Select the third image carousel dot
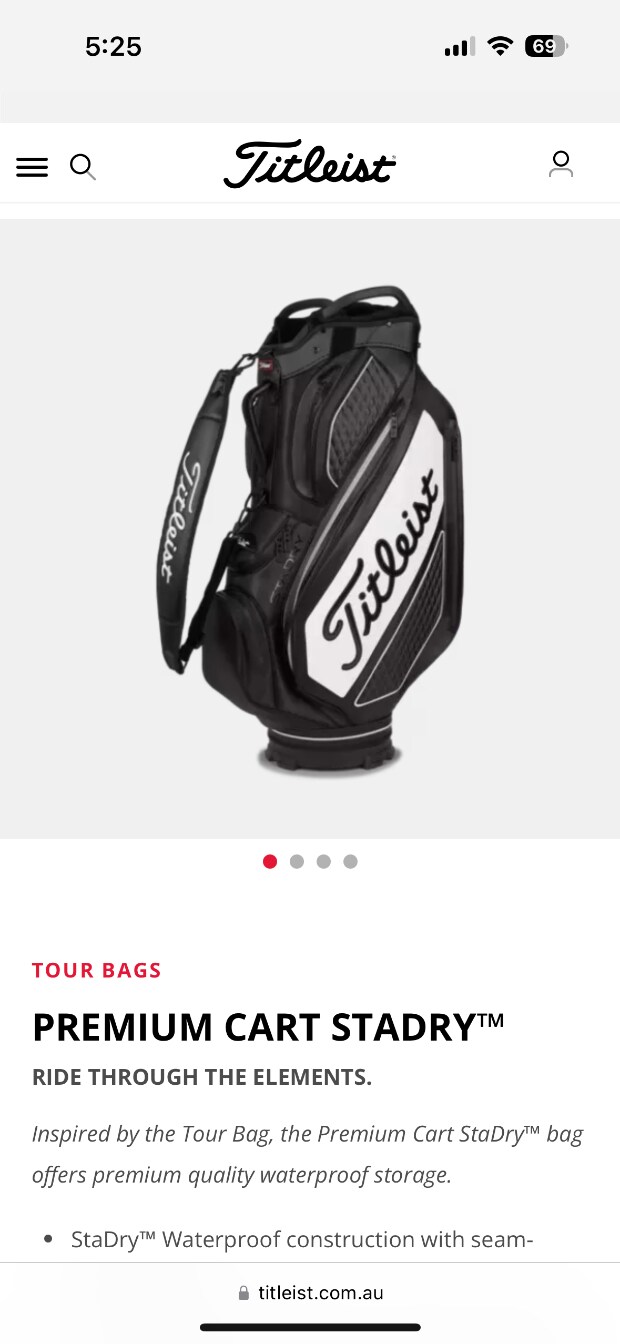 (323, 862)
